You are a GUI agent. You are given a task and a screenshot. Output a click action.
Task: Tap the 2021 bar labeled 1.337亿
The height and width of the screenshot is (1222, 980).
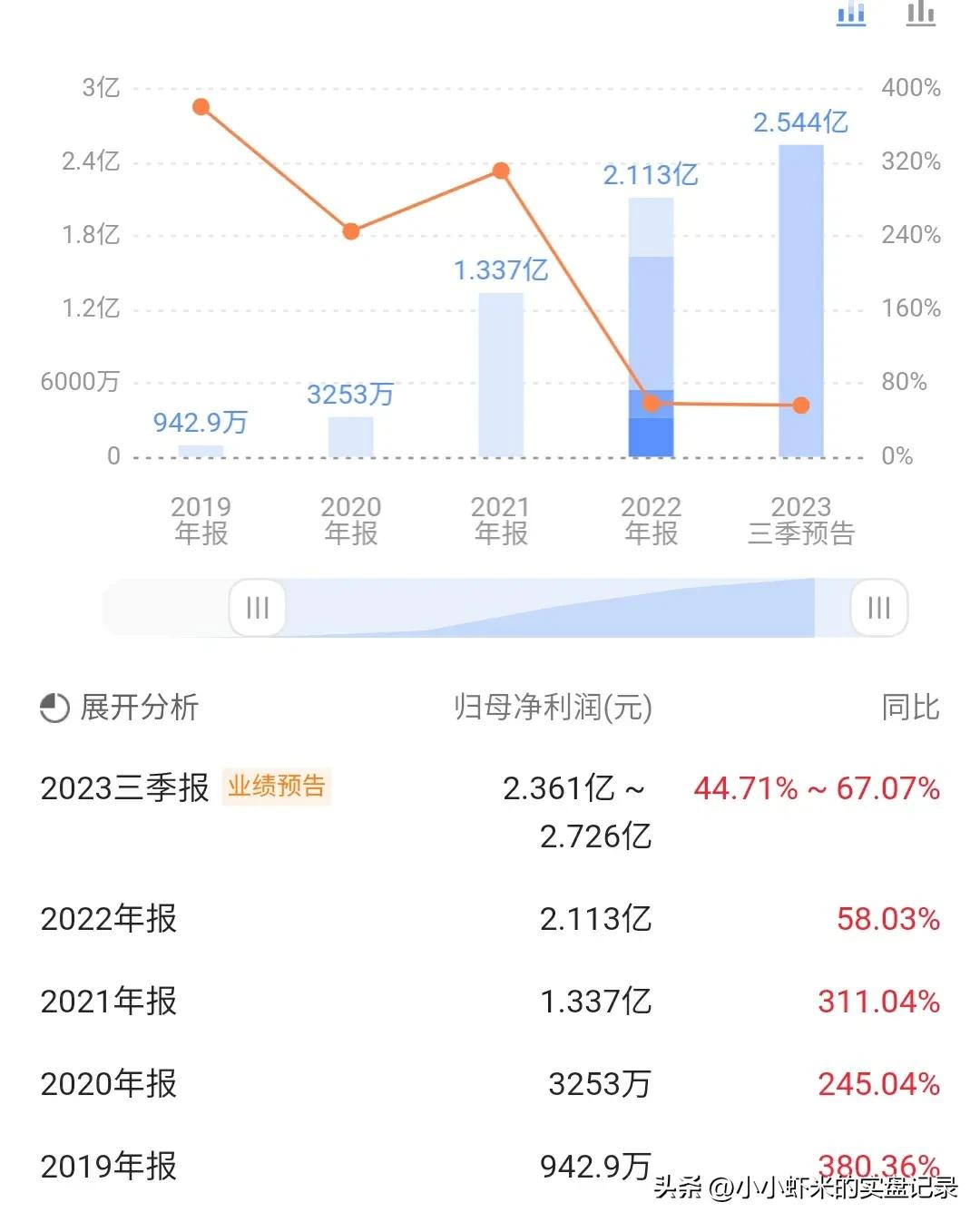tap(501, 372)
